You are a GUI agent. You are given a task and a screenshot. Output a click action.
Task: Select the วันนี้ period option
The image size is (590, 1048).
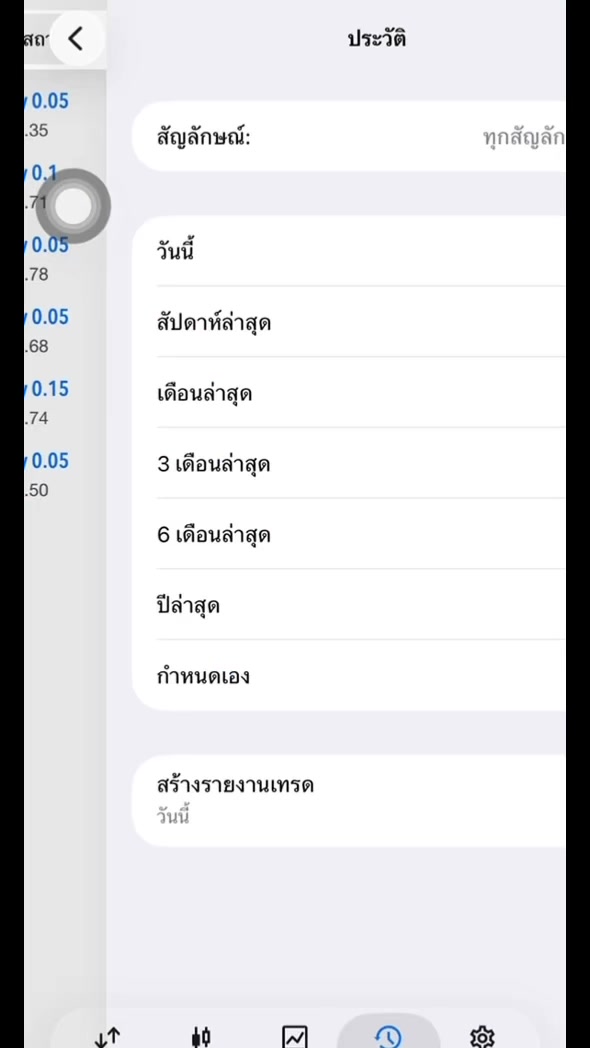[x=349, y=252]
